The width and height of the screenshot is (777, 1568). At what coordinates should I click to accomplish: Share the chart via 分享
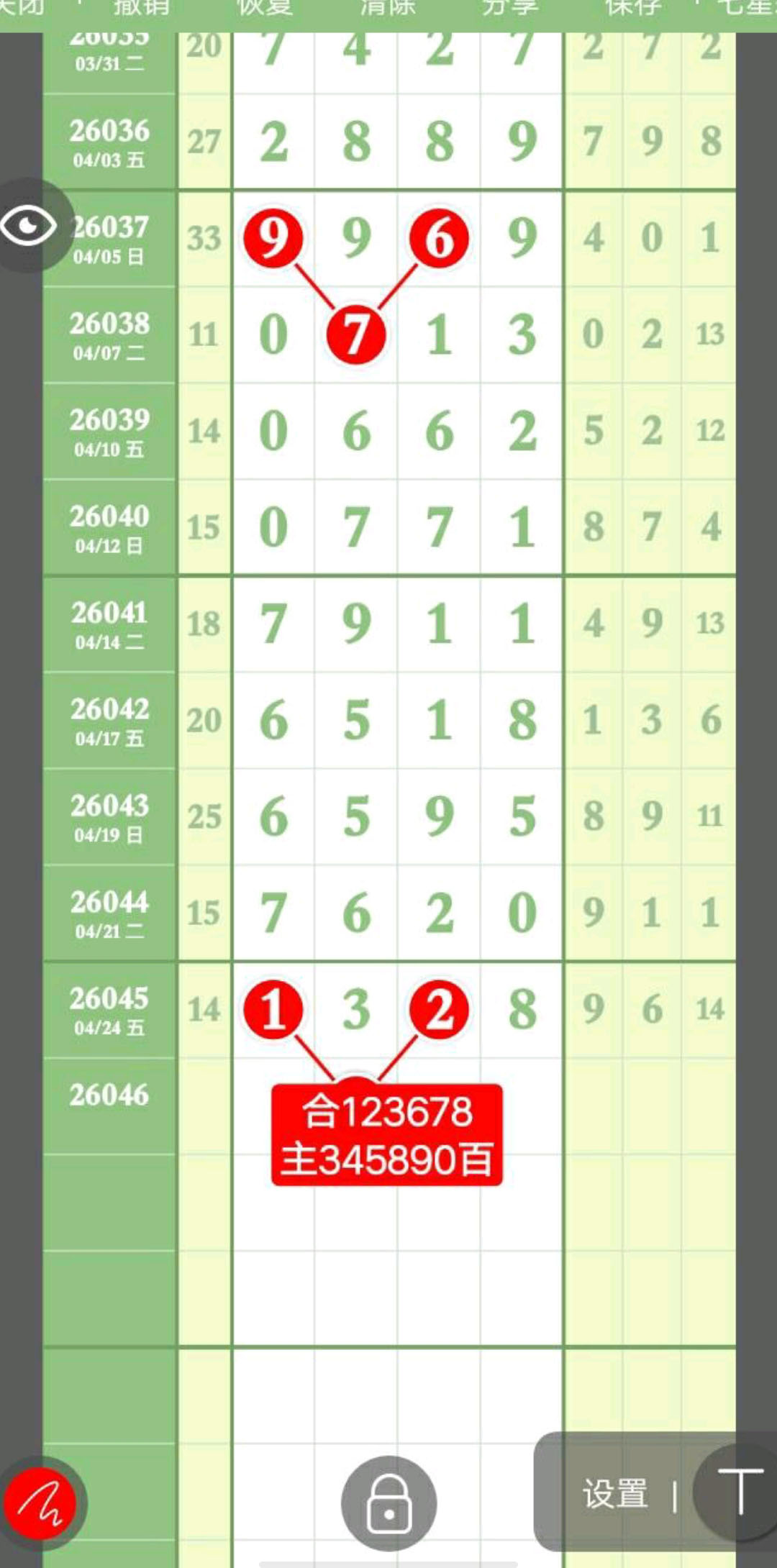509,9
